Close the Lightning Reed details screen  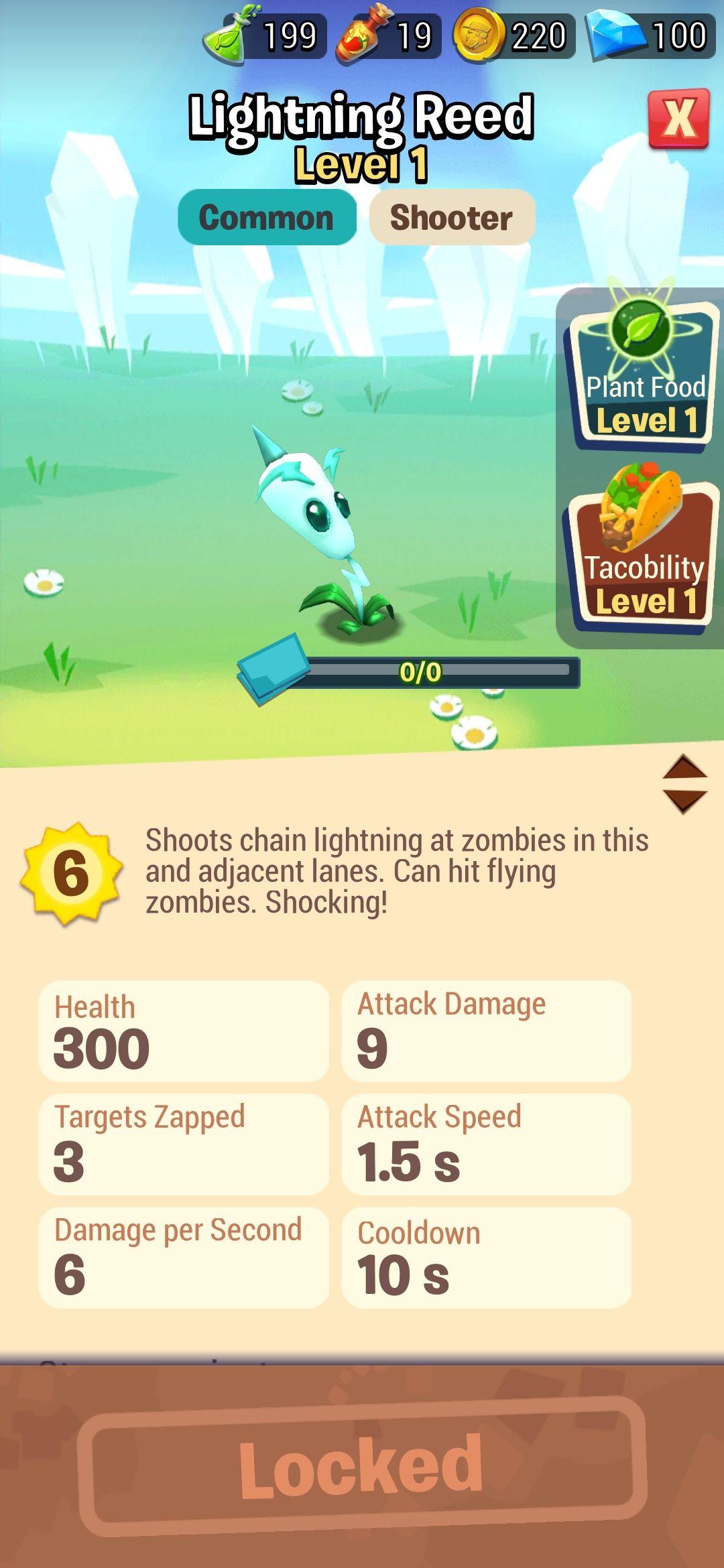[678, 119]
